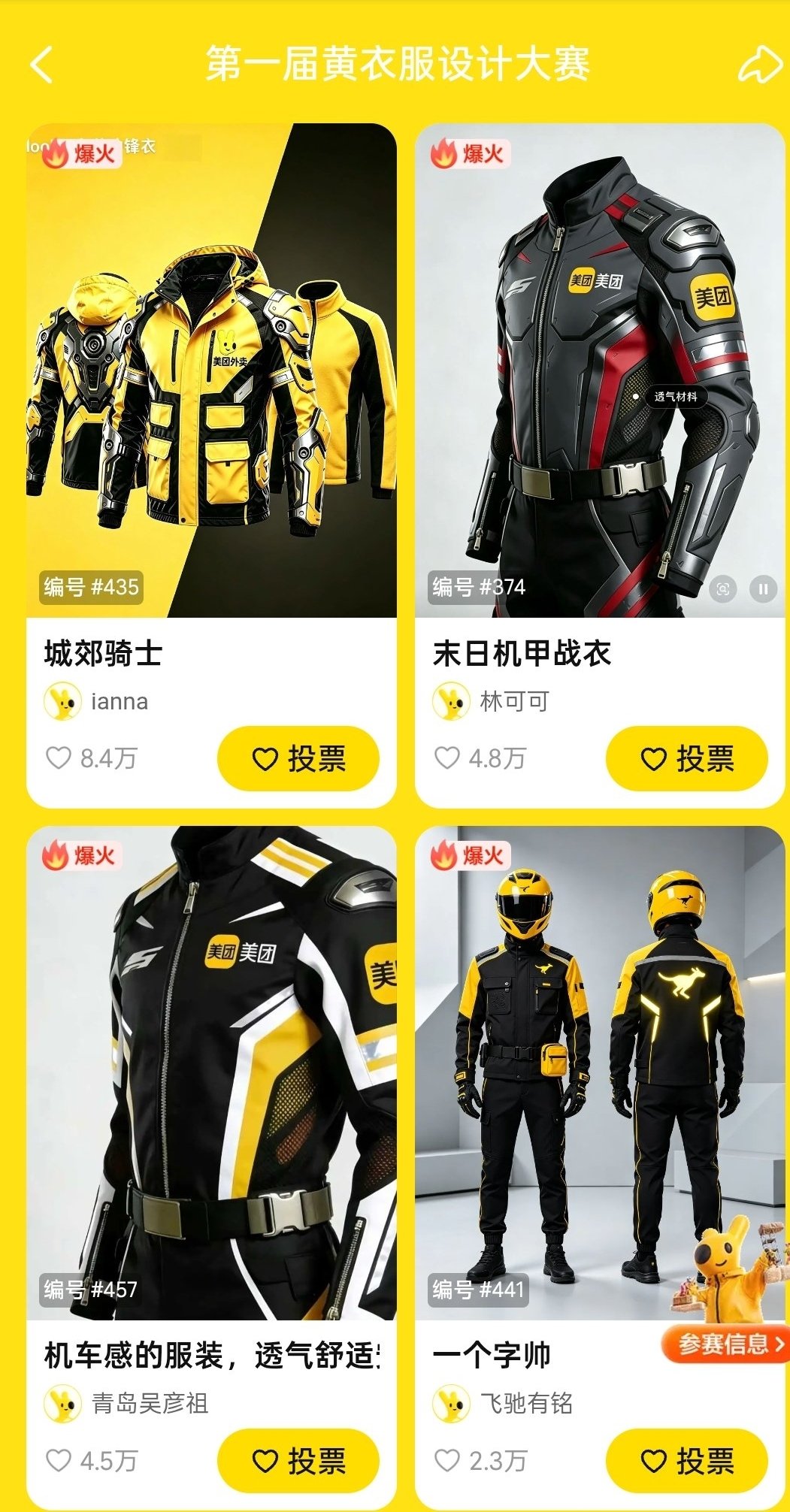Vote for 城郊骑士 by ianna
790x1512 pixels.
pos(298,759)
